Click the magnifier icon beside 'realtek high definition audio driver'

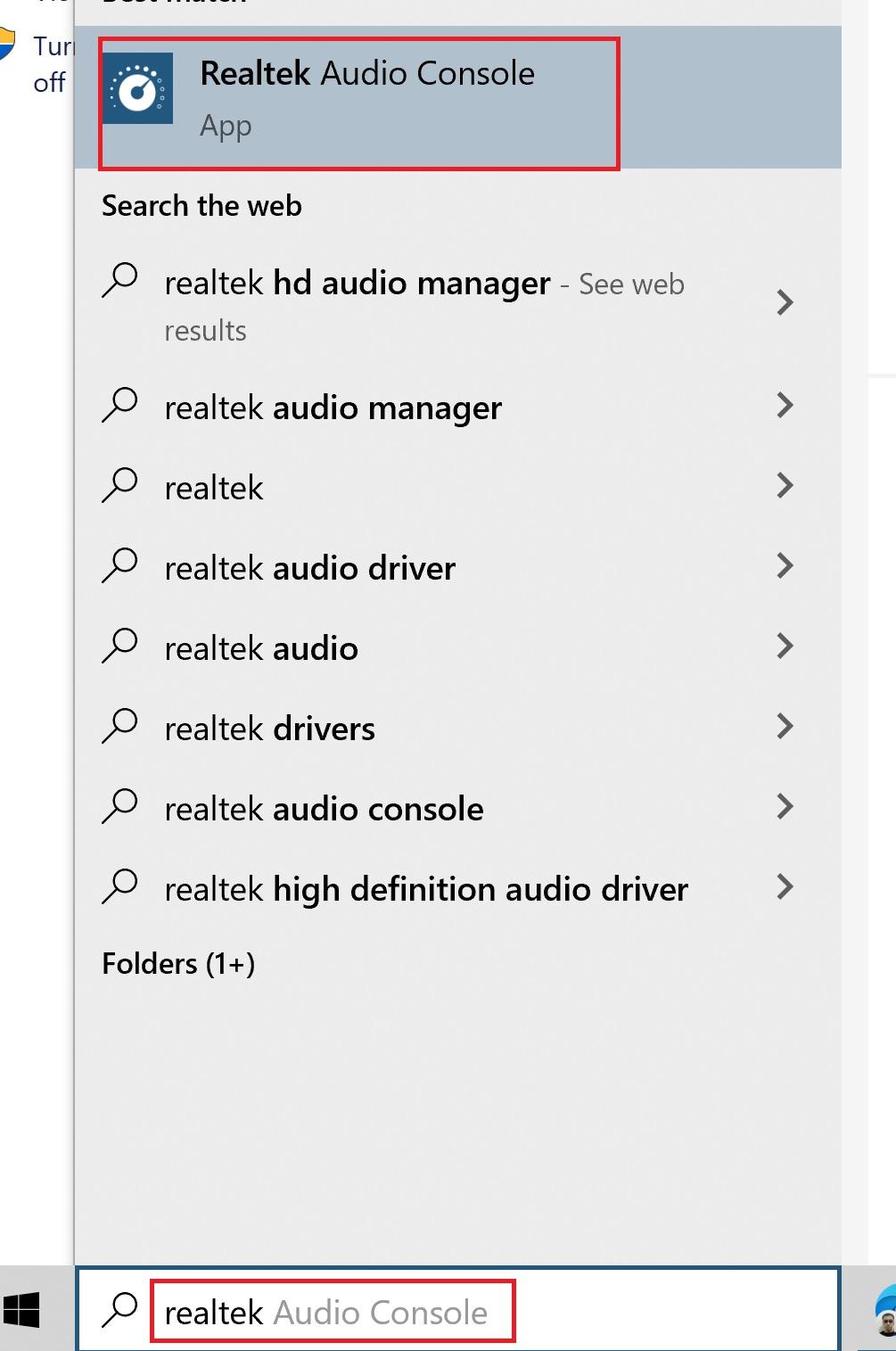pyautogui.click(x=120, y=888)
